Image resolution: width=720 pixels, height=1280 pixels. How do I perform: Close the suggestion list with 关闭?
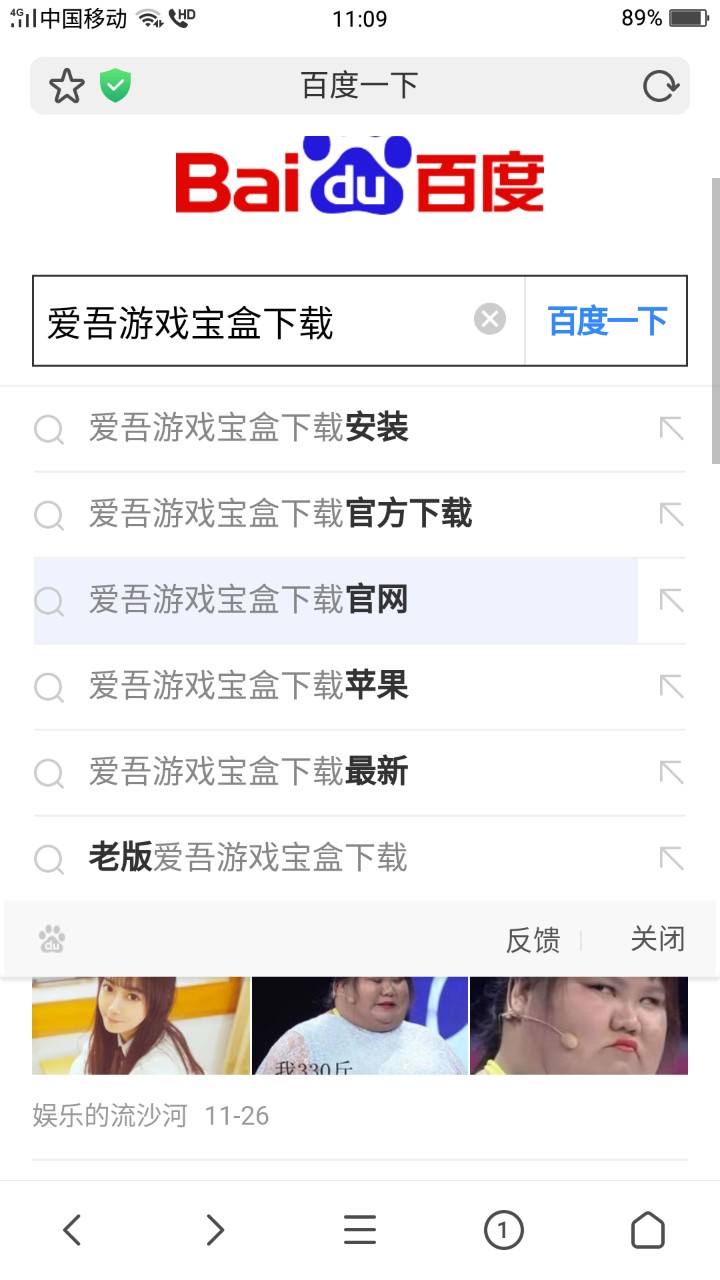pyautogui.click(x=657, y=939)
